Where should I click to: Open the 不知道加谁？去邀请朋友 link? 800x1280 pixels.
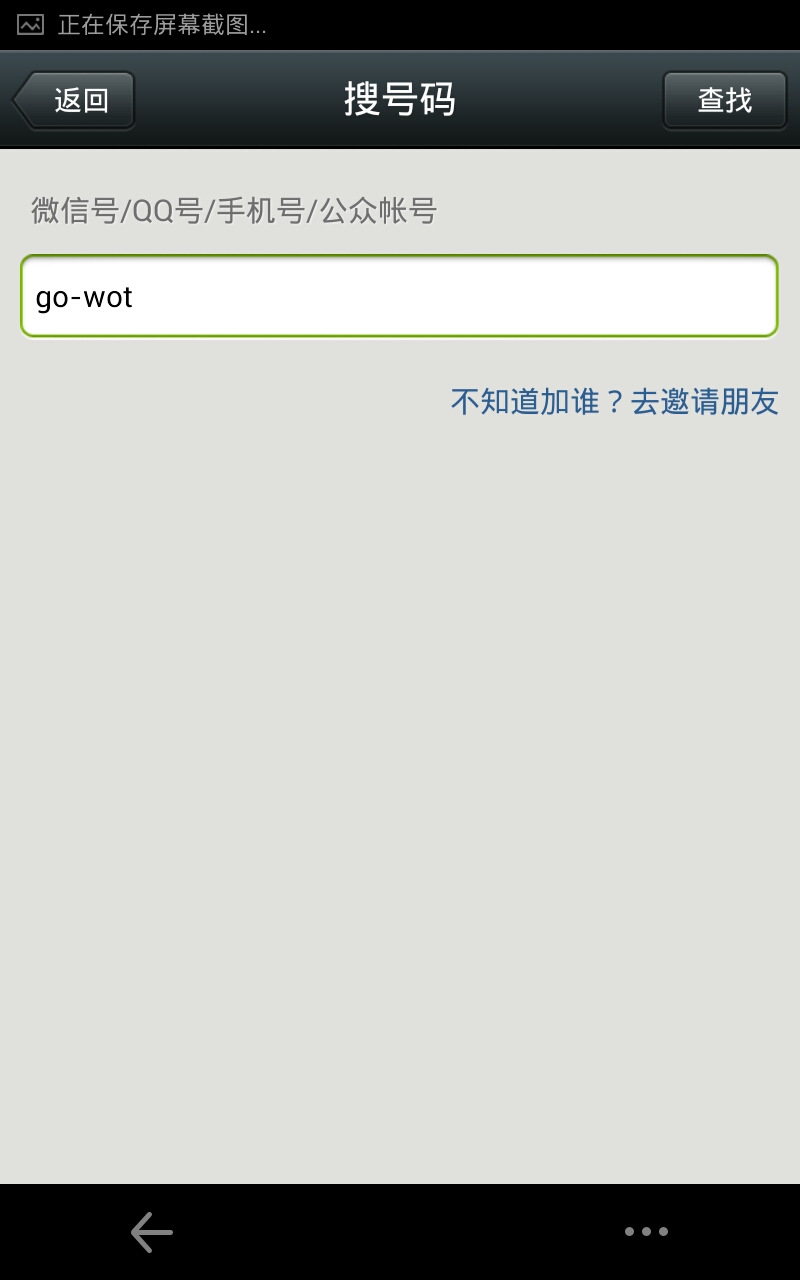pos(614,402)
